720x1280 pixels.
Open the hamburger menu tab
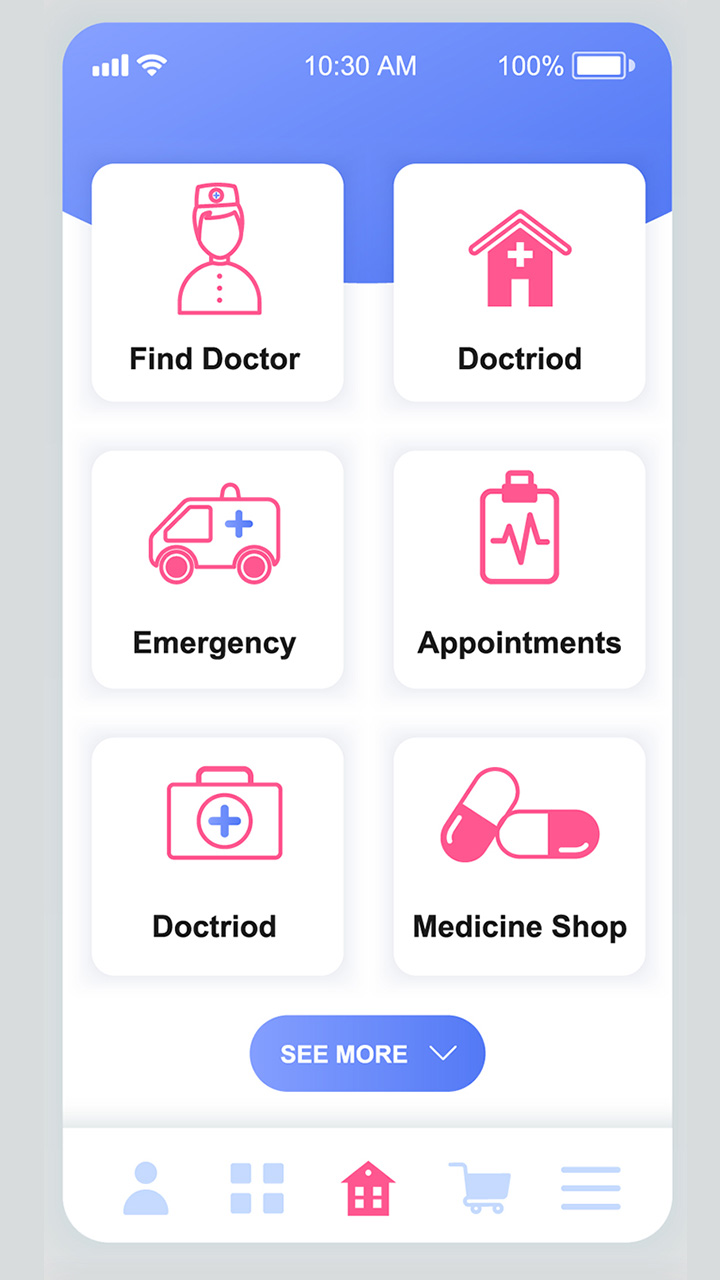(590, 1188)
